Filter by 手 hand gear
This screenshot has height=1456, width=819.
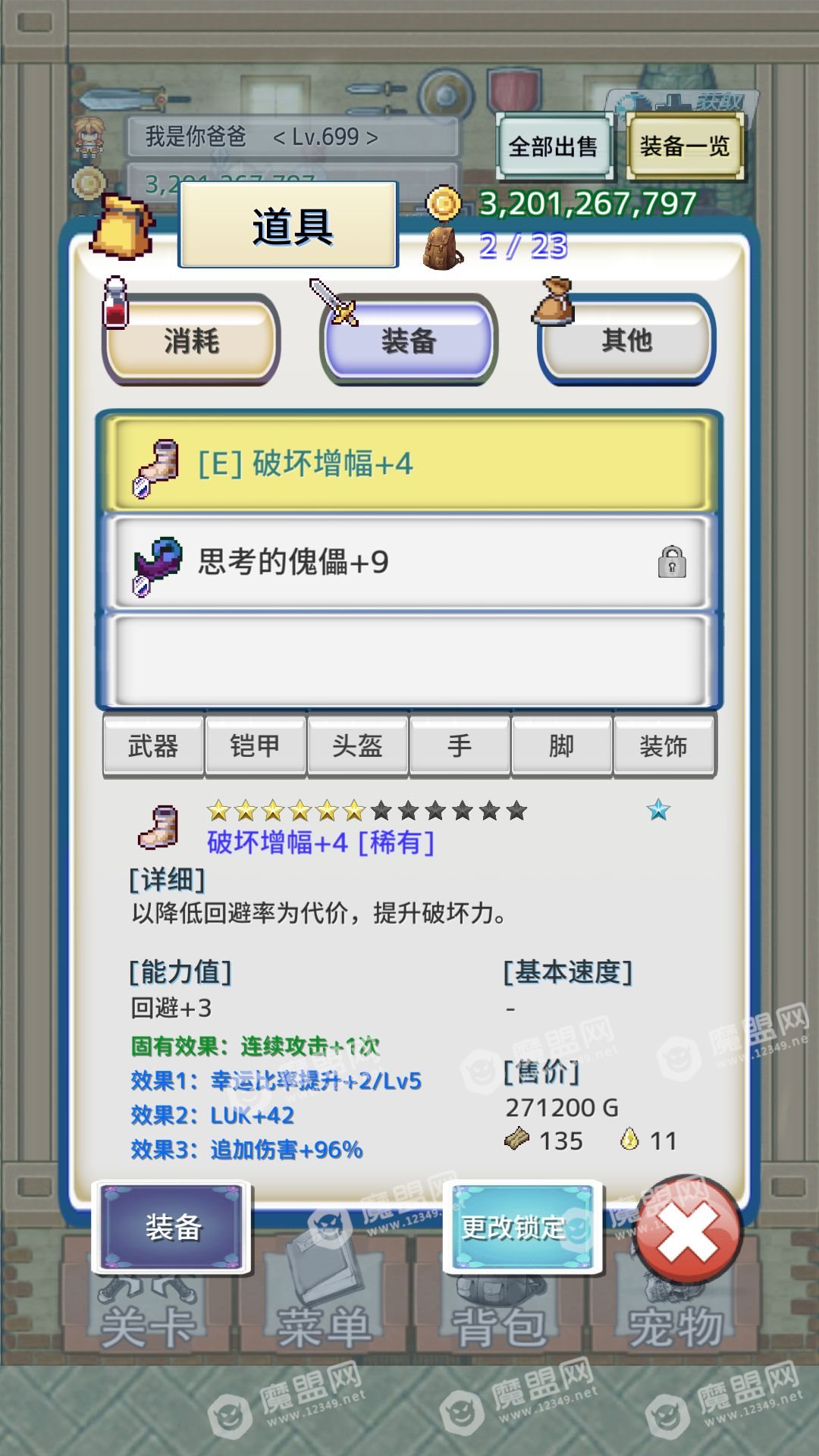tap(460, 746)
